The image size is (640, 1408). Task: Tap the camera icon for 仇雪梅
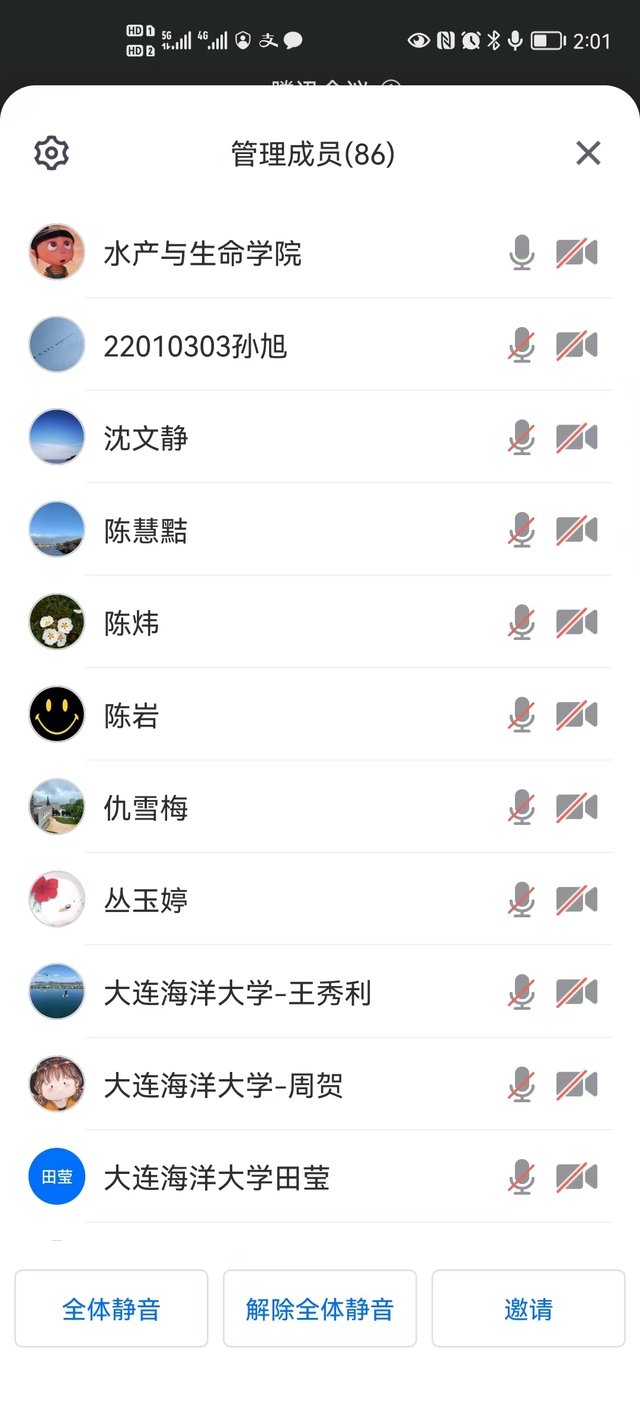(577, 808)
